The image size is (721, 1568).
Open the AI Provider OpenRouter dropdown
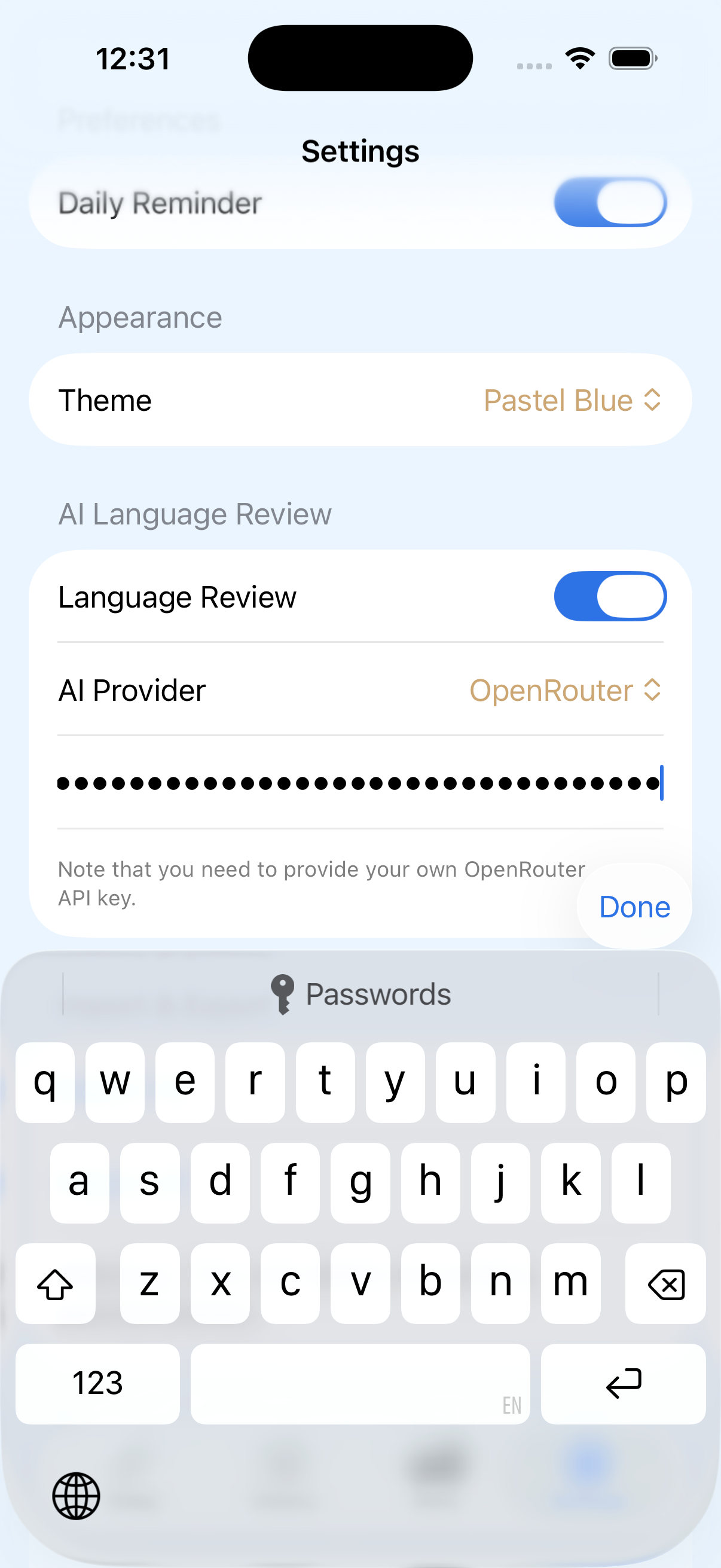566,690
